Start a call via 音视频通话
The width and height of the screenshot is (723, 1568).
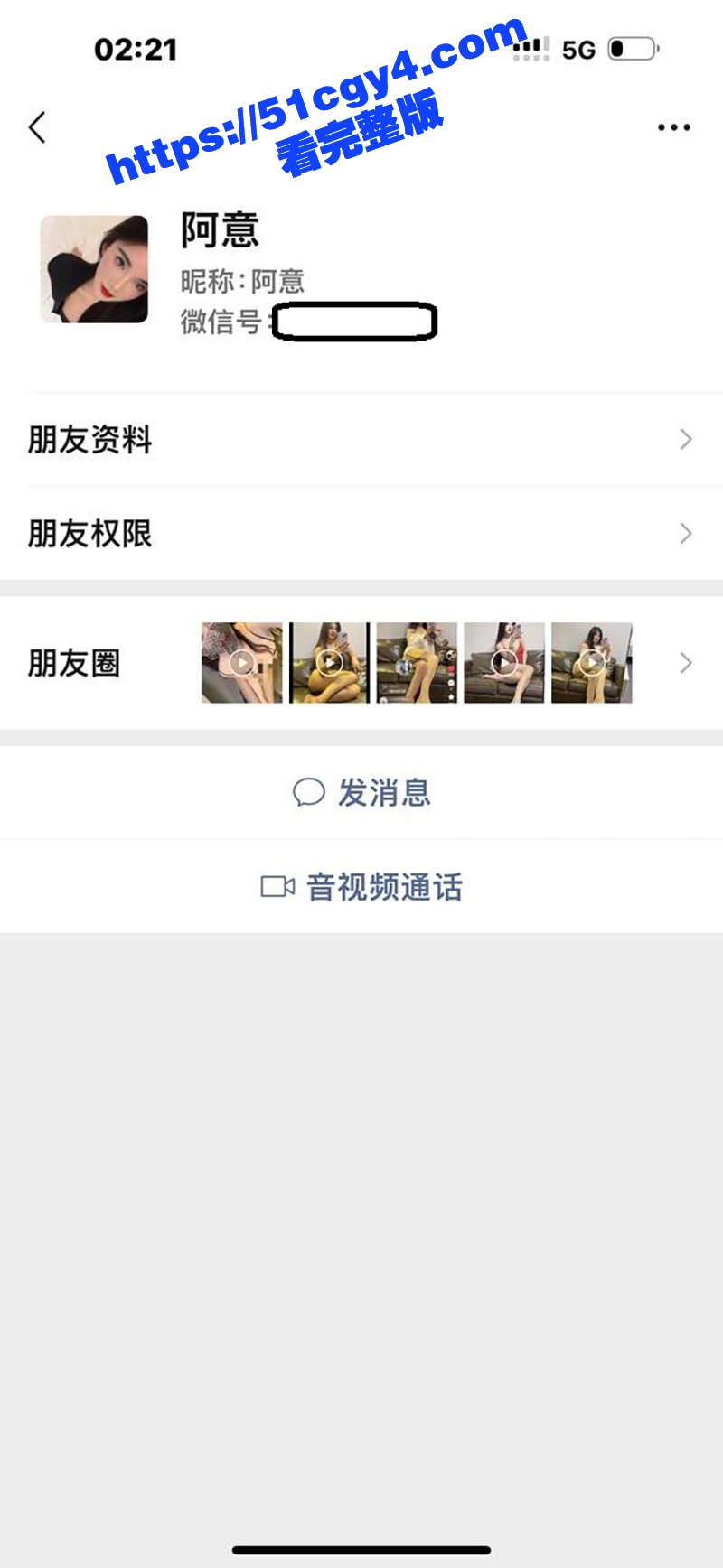pyautogui.click(x=361, y=887)
